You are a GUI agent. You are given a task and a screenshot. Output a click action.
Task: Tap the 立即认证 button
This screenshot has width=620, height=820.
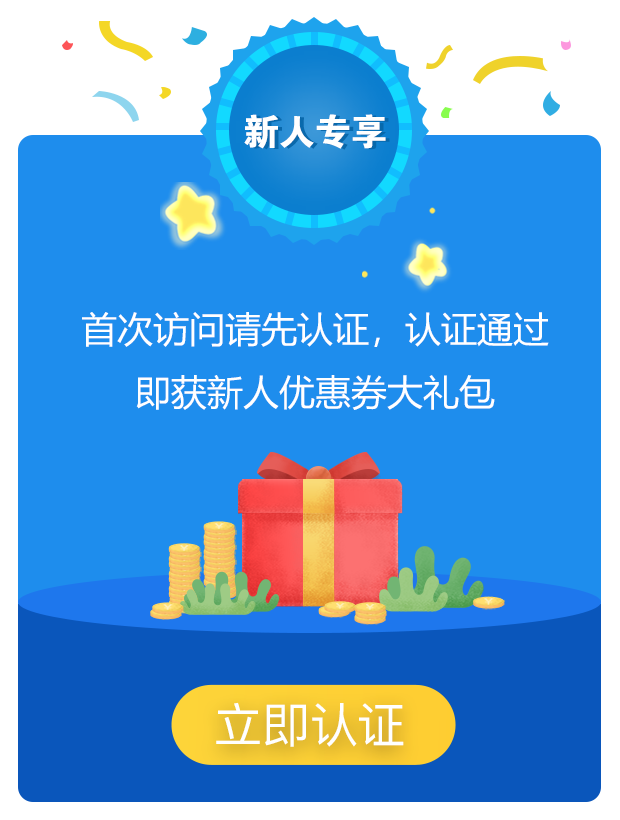pos(313,725)
